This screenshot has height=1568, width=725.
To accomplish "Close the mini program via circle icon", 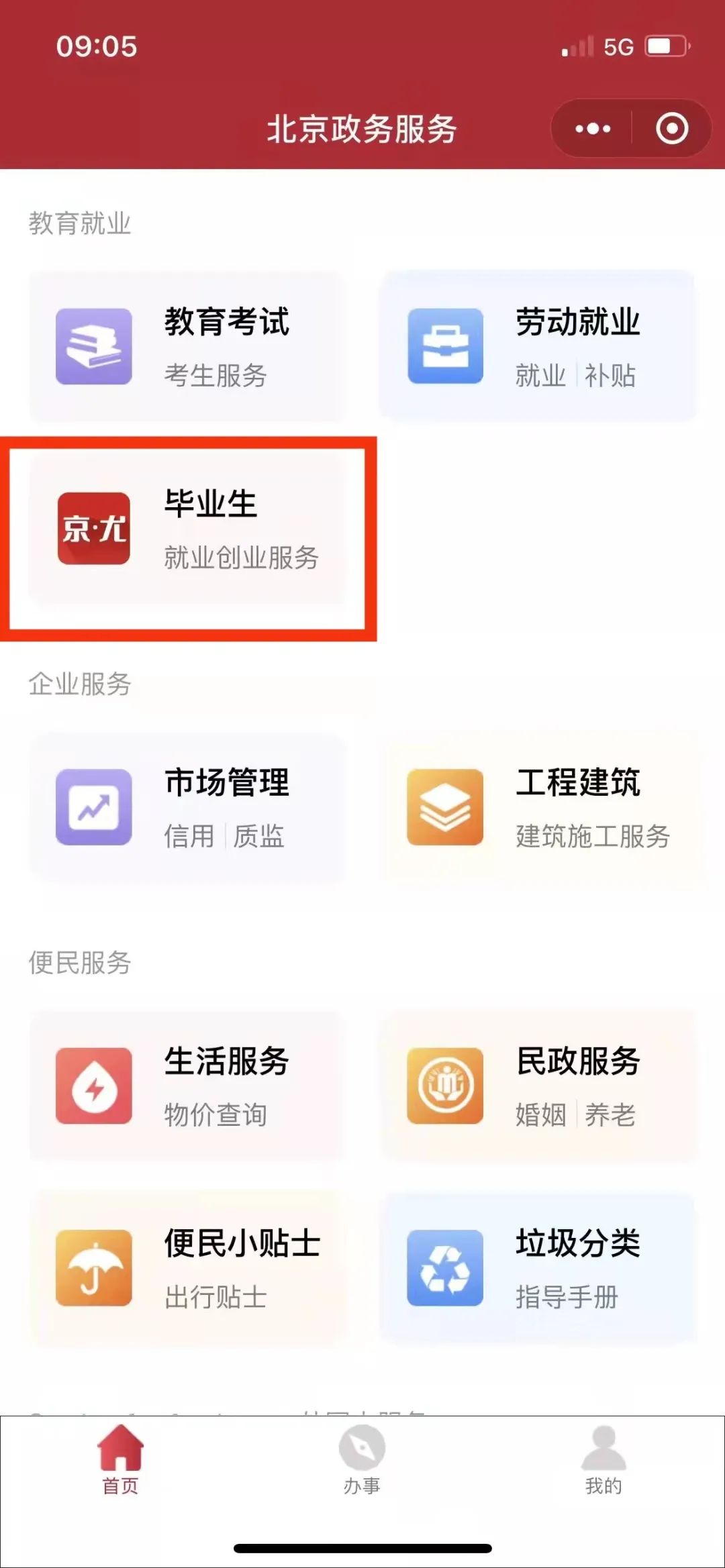I will tap(671, 128).
